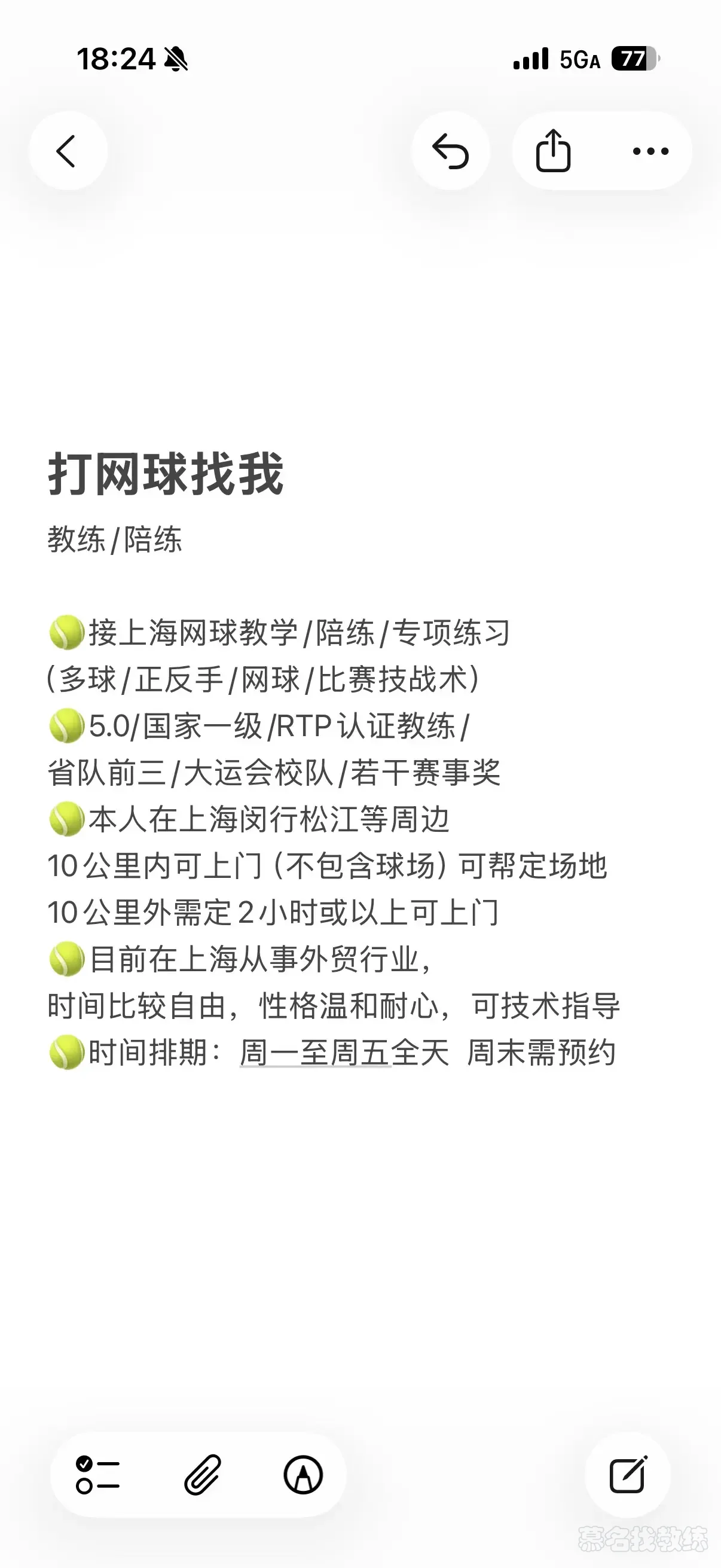Add an attachment with the paperclip
Viewport: 721px width, 1568px height.
pos(202,1475)
